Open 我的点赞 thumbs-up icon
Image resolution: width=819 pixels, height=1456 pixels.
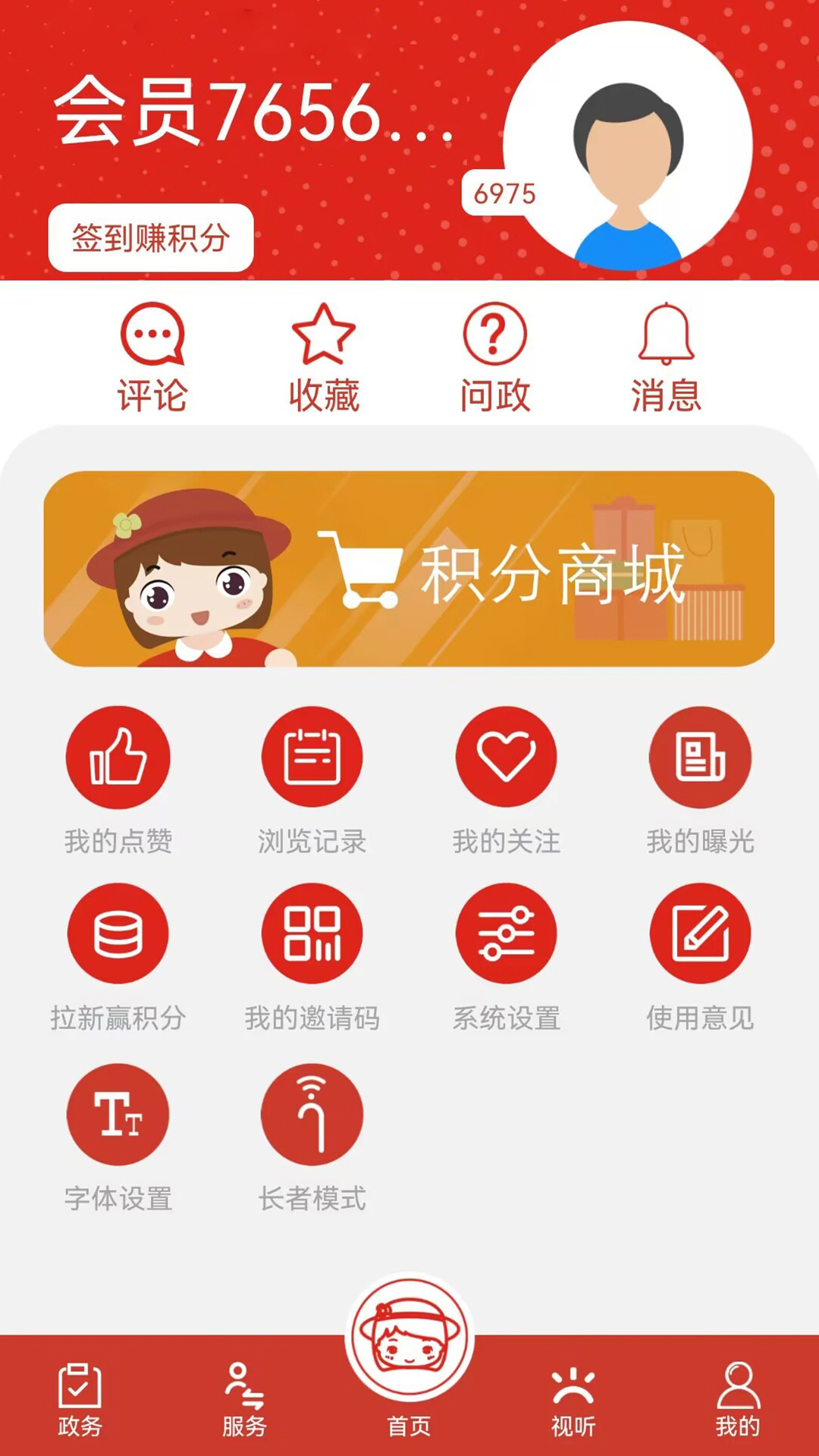(118, 758)
